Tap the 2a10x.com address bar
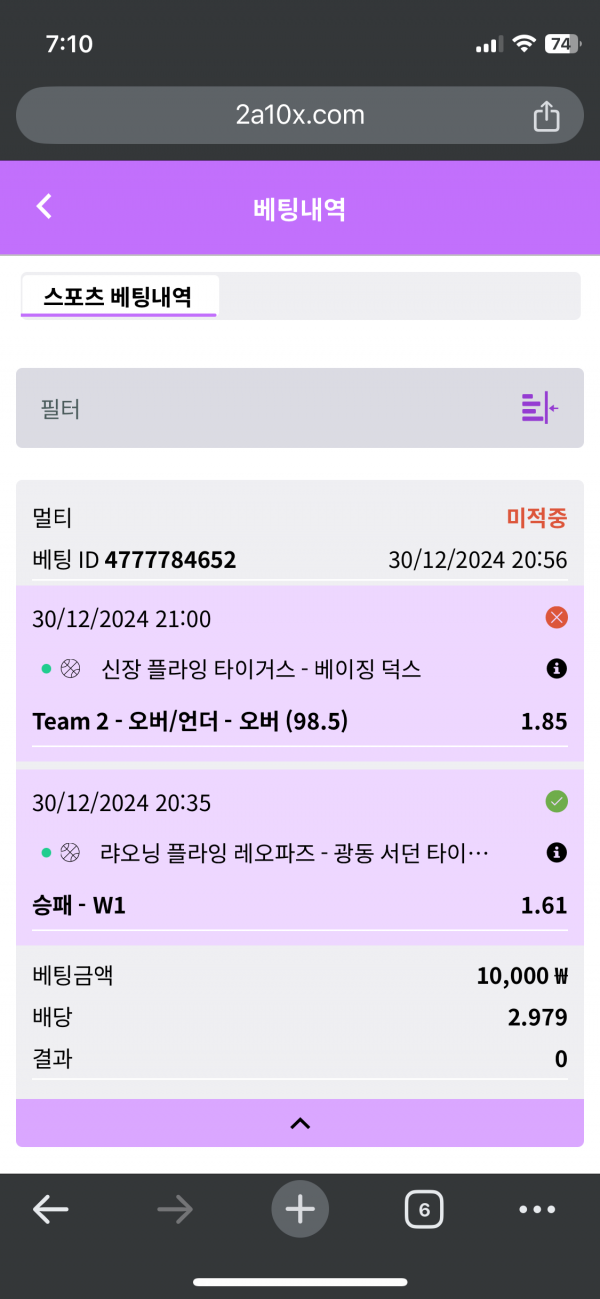This screenshot has height=1299, width=600. tap(299, 116)
